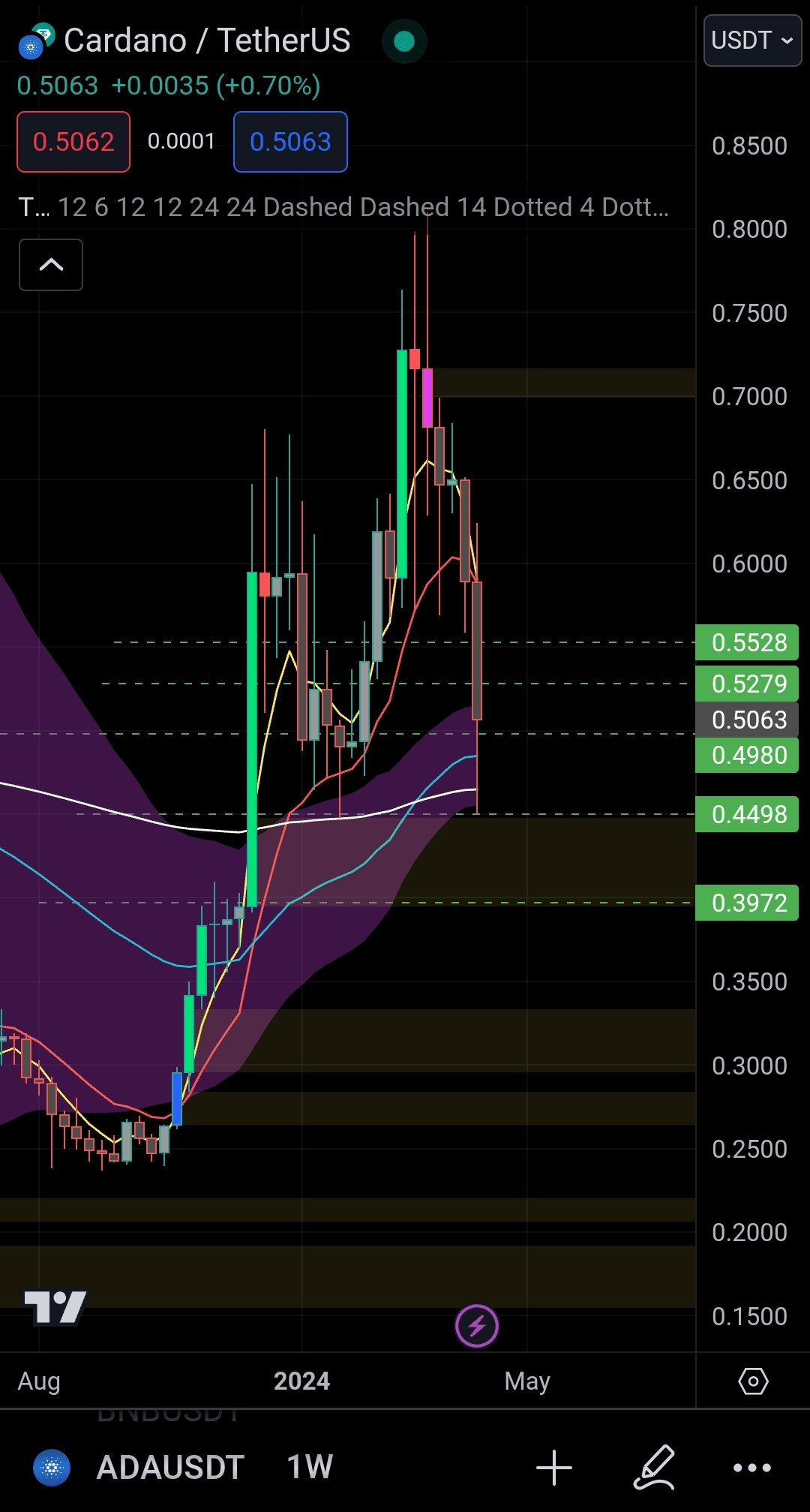Open the indicator settings legend line

pos(343,207)
